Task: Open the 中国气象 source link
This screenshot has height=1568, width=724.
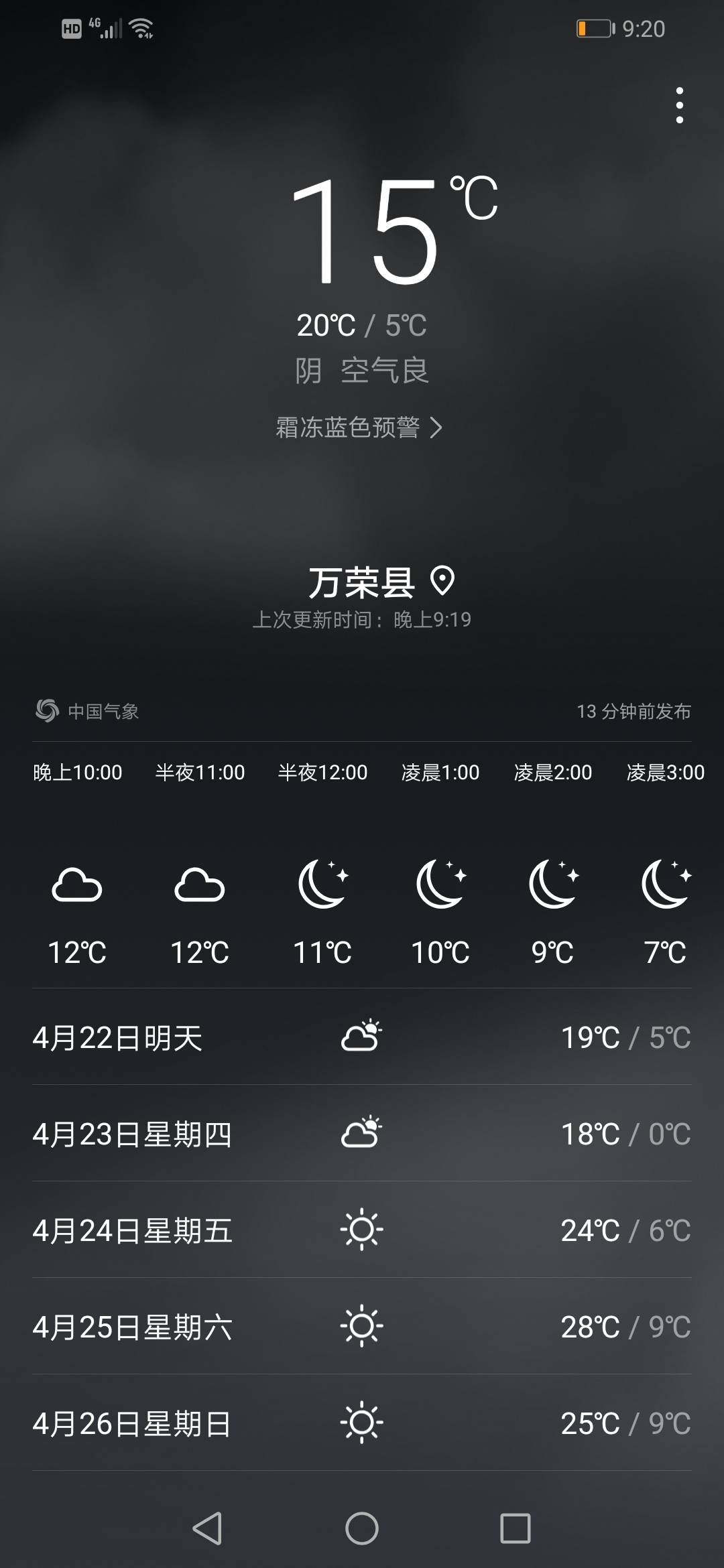Action: (87, 711)
